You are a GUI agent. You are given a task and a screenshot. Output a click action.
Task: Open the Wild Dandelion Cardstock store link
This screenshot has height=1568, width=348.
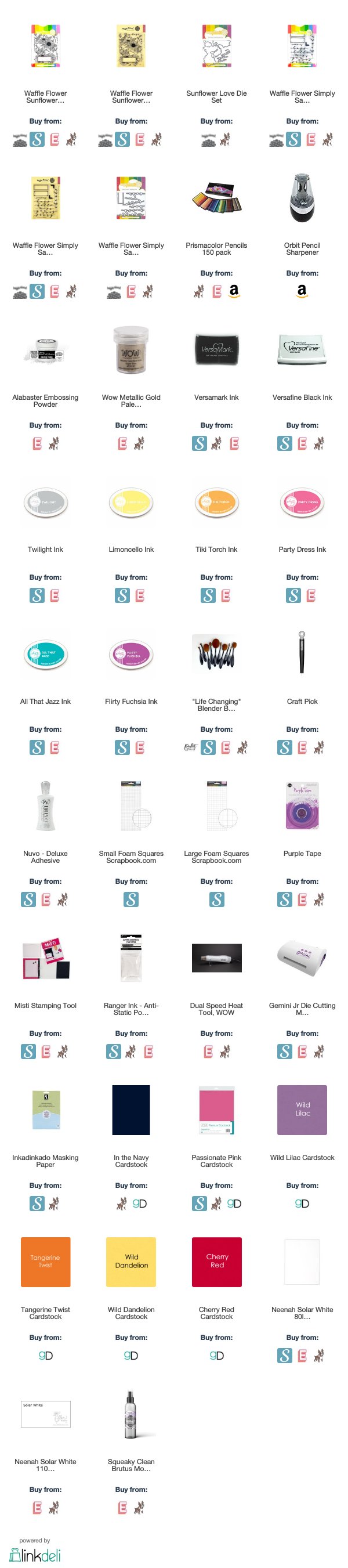(131, 1355)
